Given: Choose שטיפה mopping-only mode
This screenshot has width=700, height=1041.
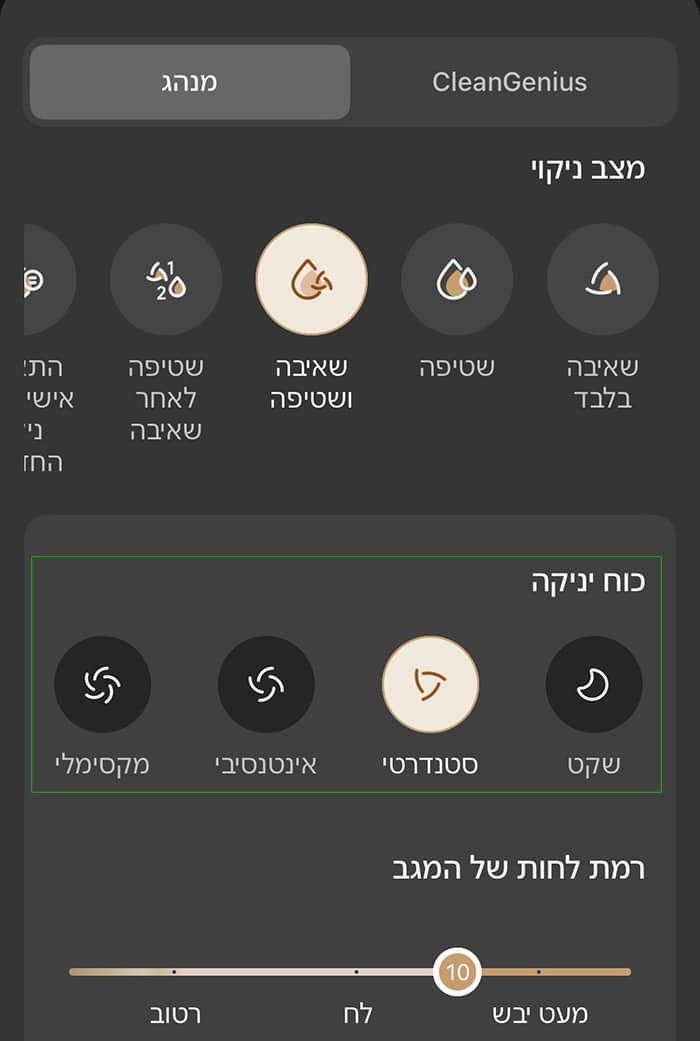Looking at the screenshot, I should 457,279.
